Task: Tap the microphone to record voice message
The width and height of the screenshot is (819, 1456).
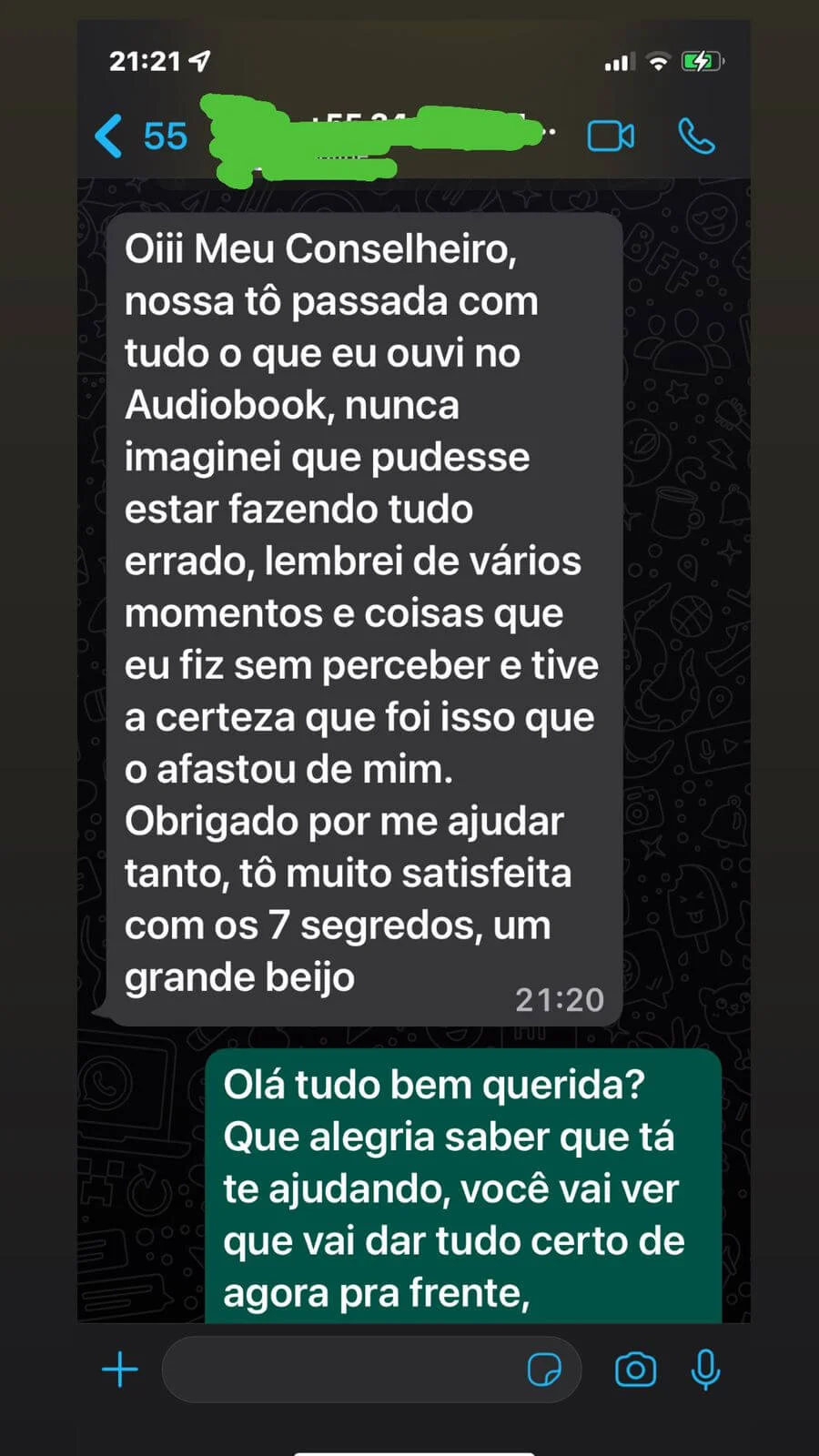Action: 705,1370
